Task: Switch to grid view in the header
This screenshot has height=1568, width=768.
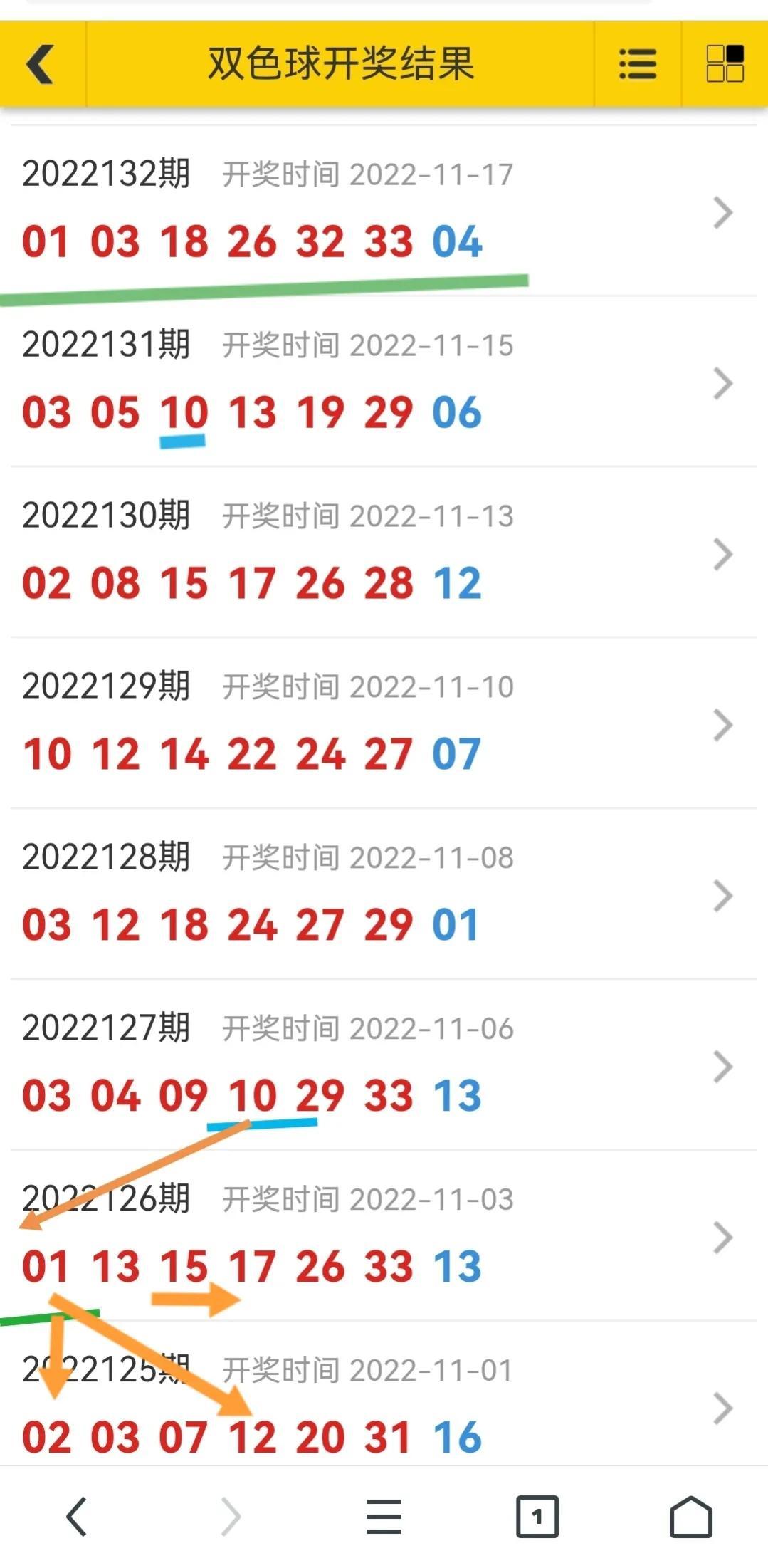Action: click(725, 64)
